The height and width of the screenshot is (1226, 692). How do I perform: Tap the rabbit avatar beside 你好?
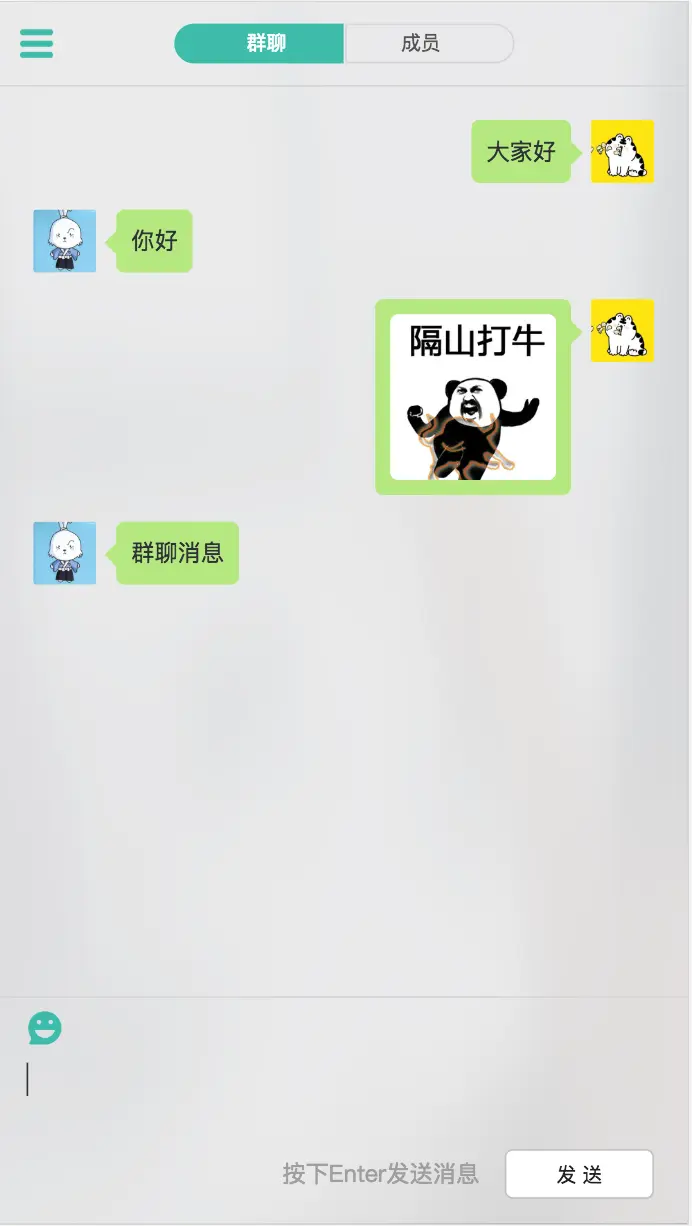(x=65, y=241)
